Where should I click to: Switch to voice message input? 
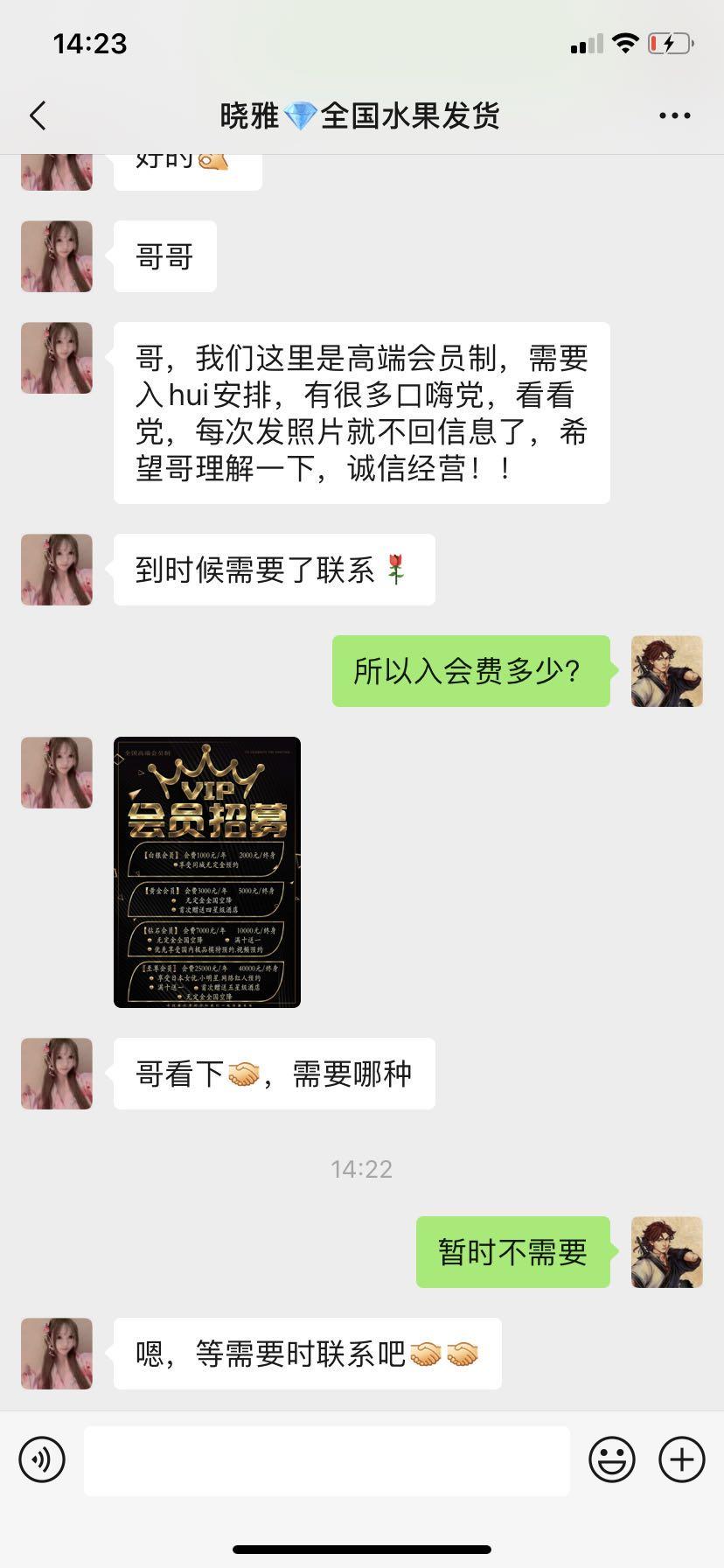[42, 1459]
